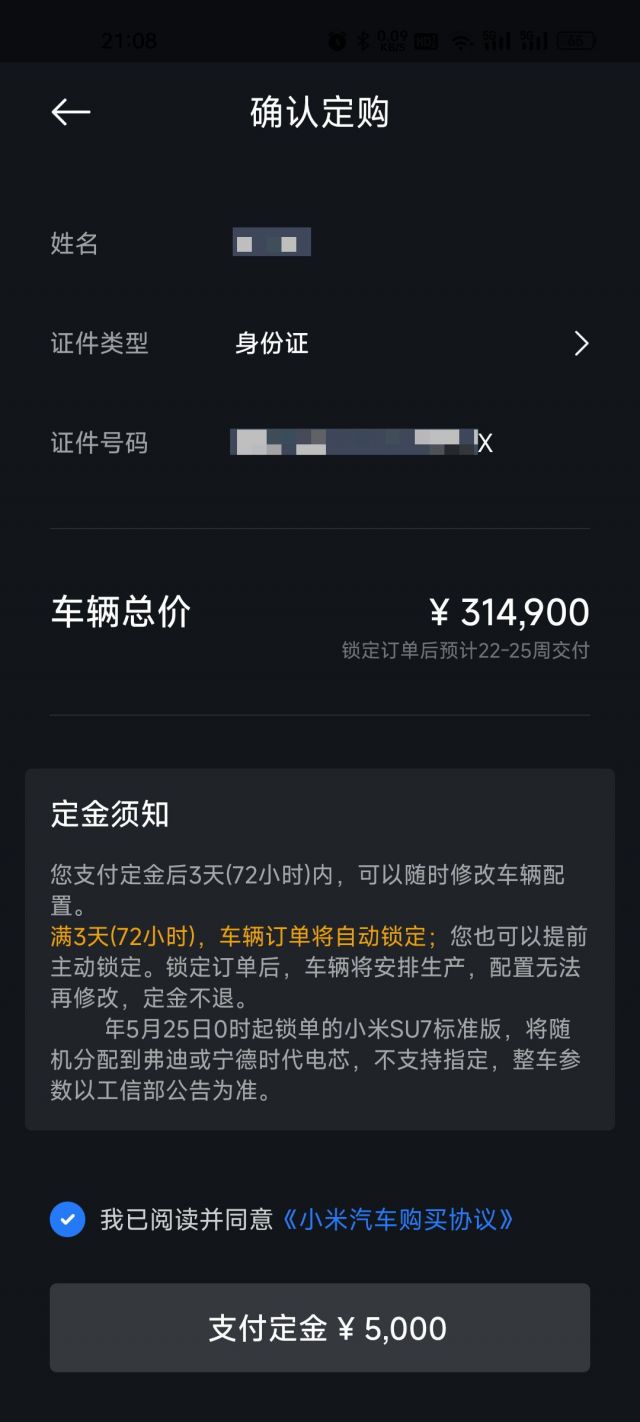Uncheck the agreement checkbox
This screenshot has width=640, height=1422.
tap(68, 1219)
